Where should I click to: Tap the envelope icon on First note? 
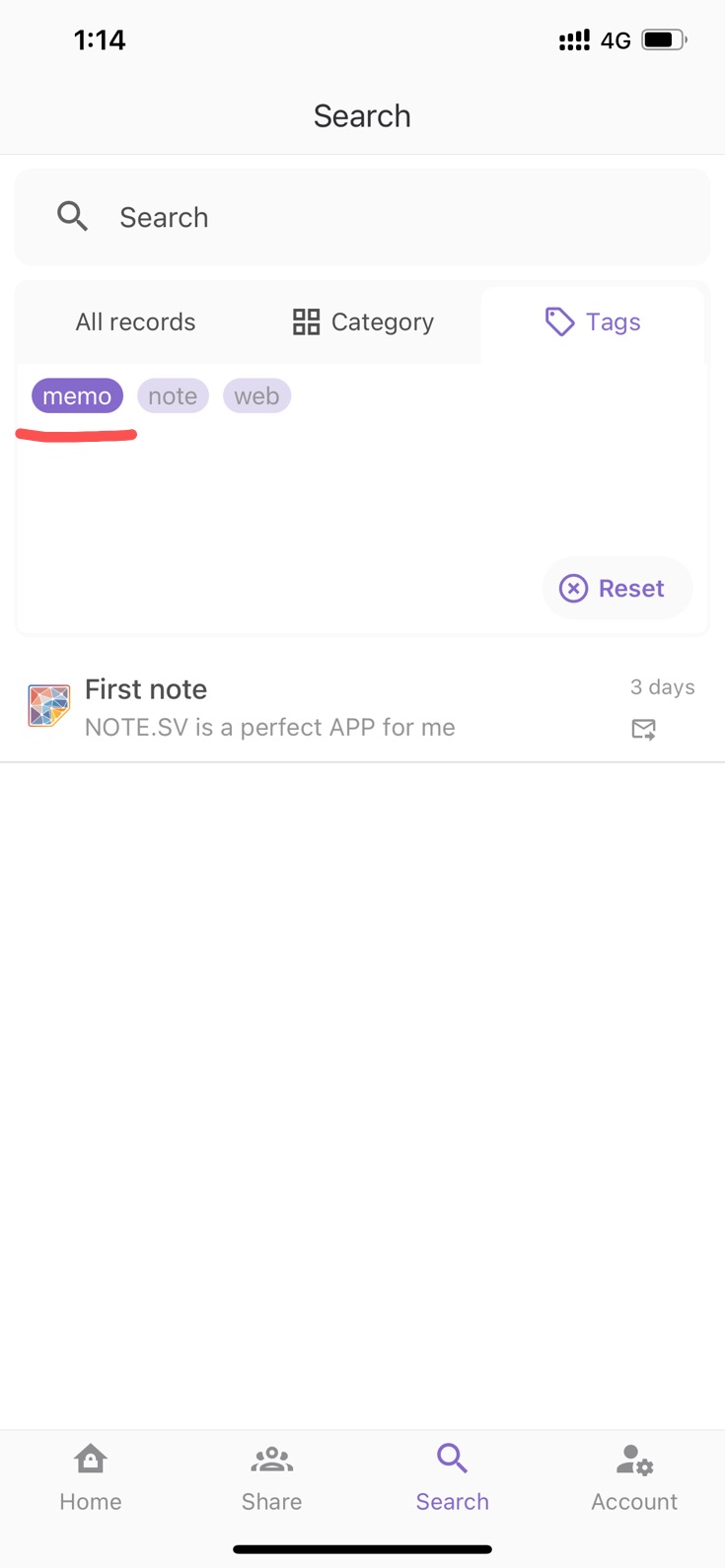coord(643,730)
